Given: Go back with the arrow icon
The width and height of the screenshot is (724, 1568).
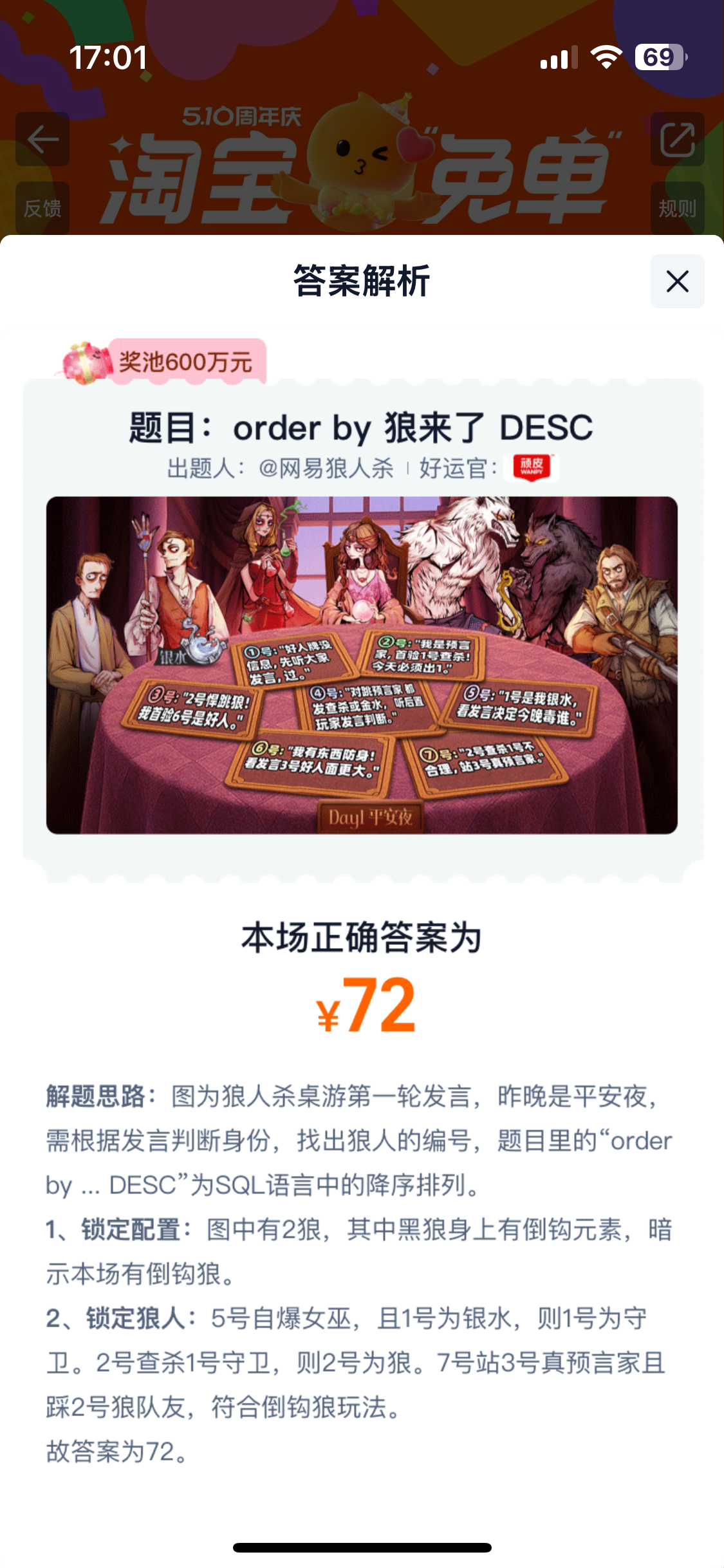Looking at the screenshot, I should click(x=42, y=139).
